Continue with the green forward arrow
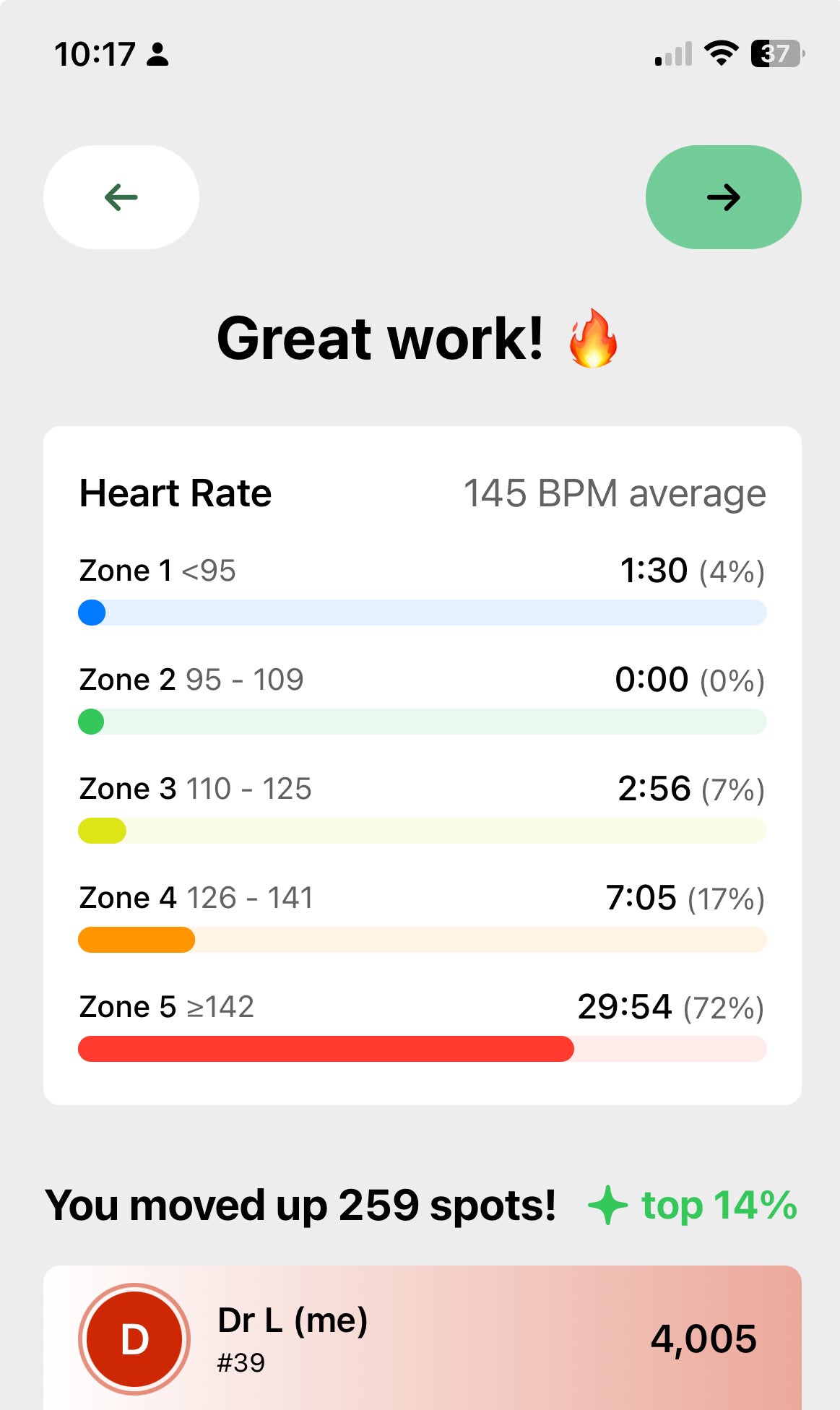 click(x=723, y=197)
